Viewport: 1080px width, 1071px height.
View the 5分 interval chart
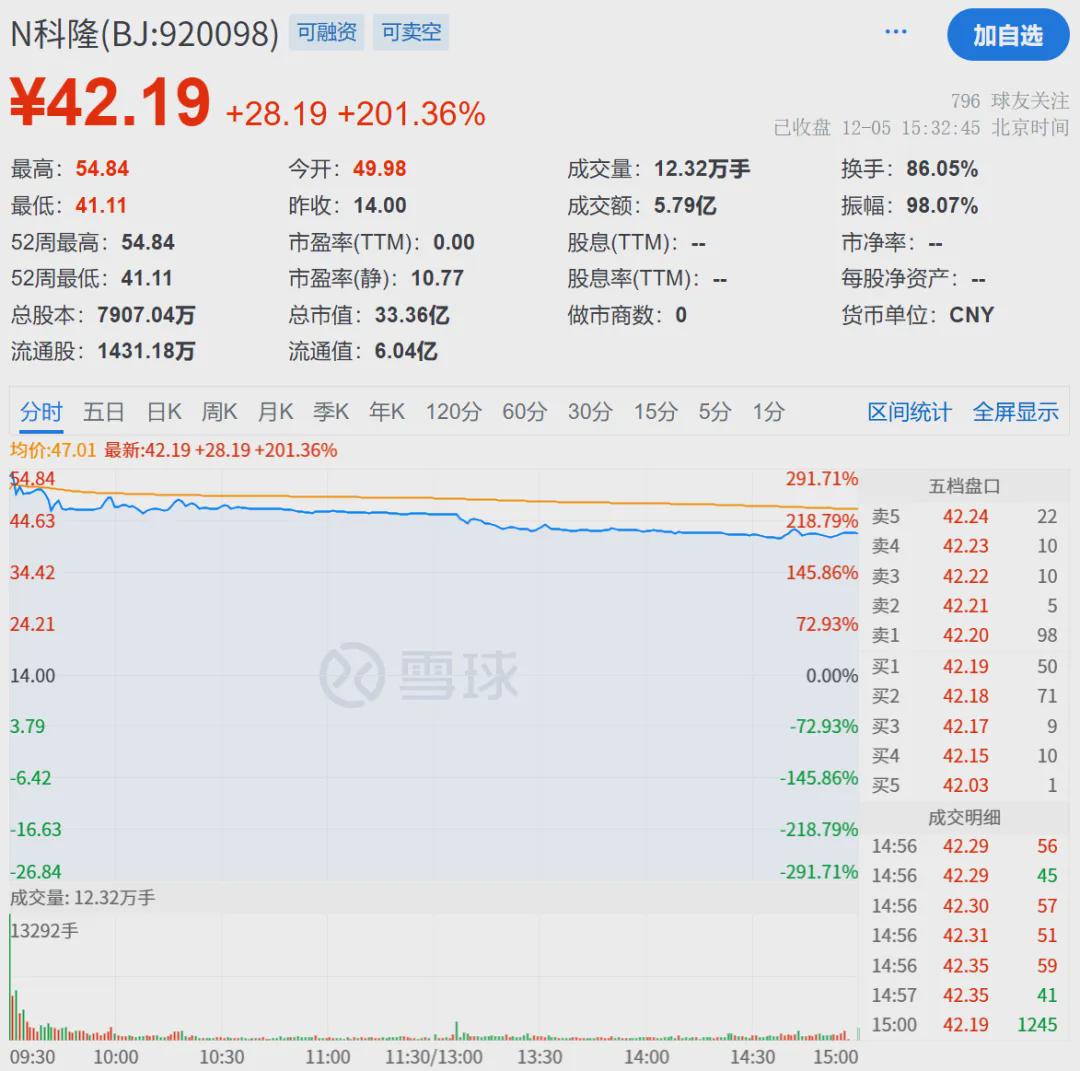point(715,412)
